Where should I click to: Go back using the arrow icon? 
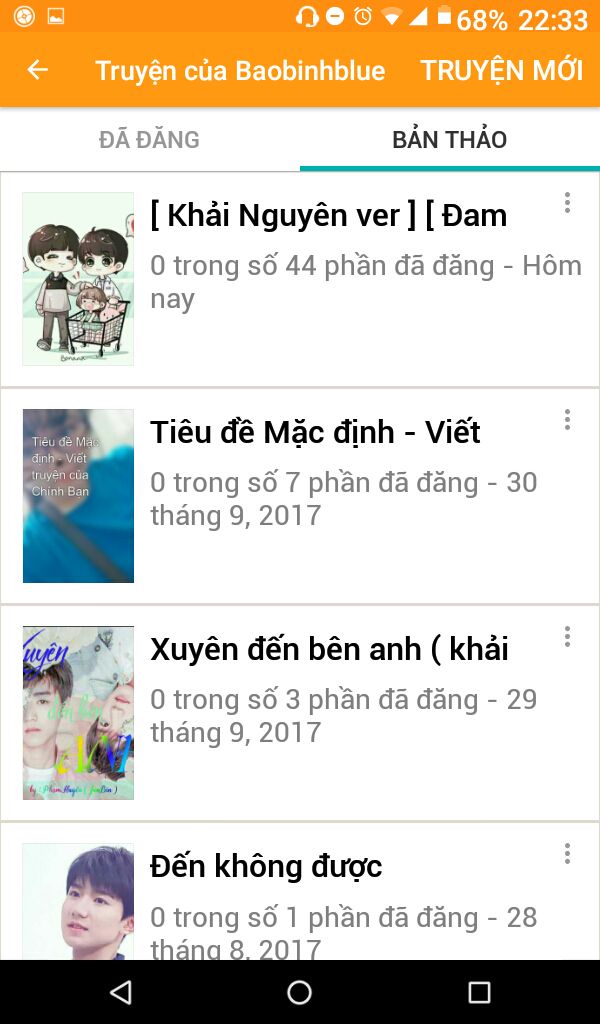pos(37,70)
